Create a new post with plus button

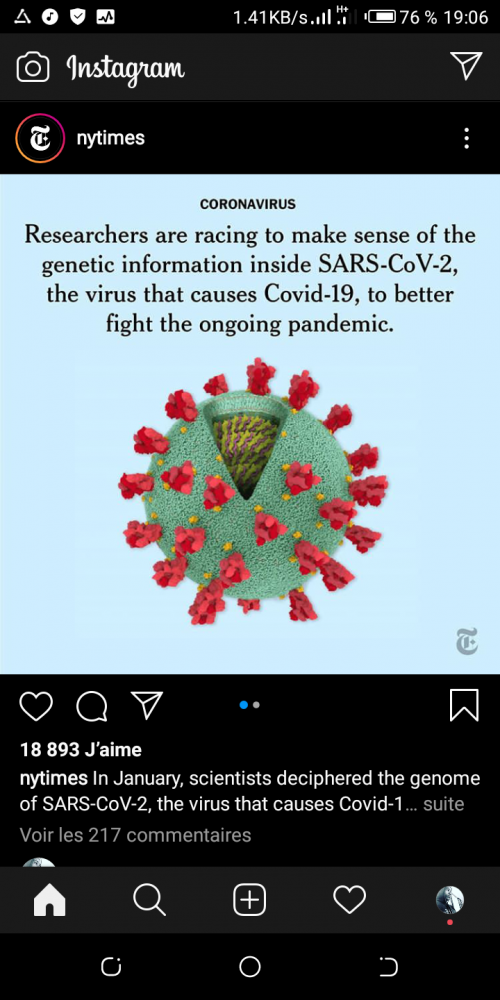[249, 901]
